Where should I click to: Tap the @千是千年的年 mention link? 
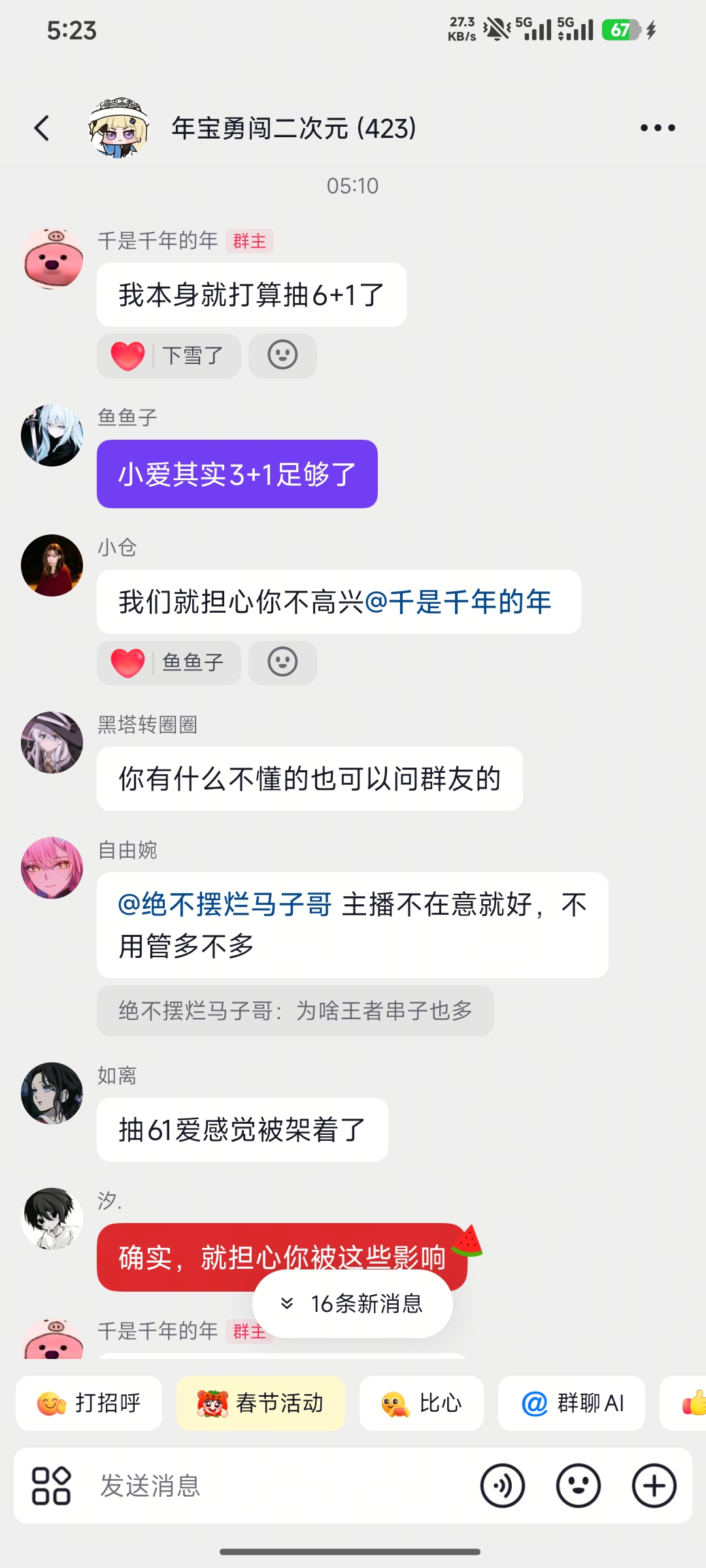tap(458, 602)
